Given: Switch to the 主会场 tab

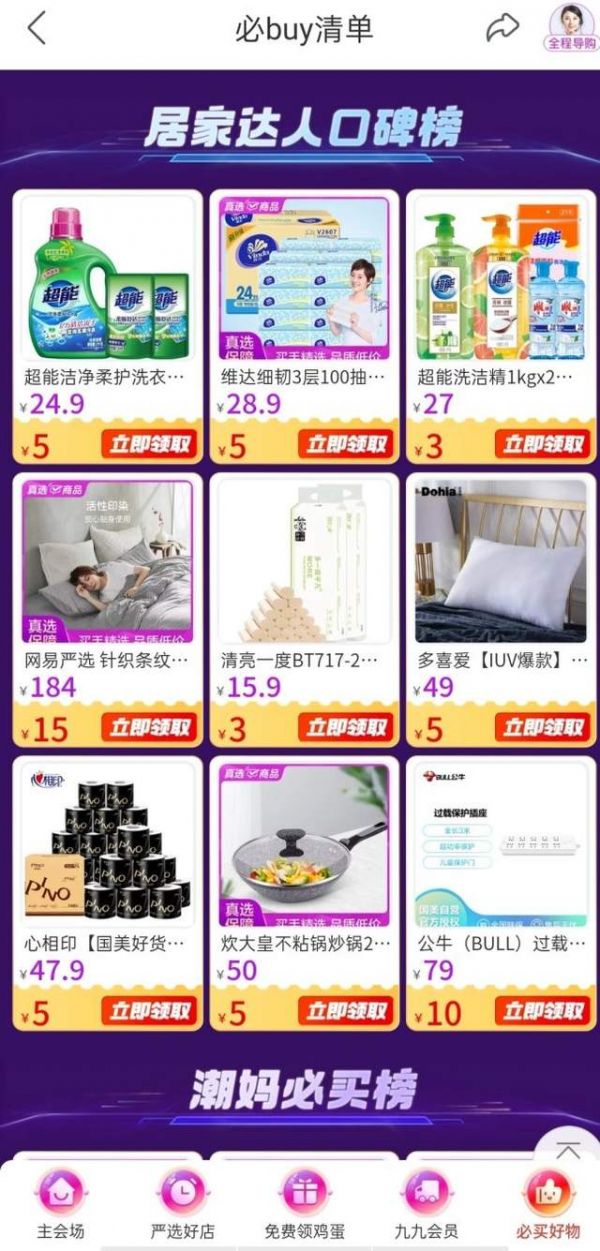Looking at the screenshot, I should click(x=60, y=1203).
